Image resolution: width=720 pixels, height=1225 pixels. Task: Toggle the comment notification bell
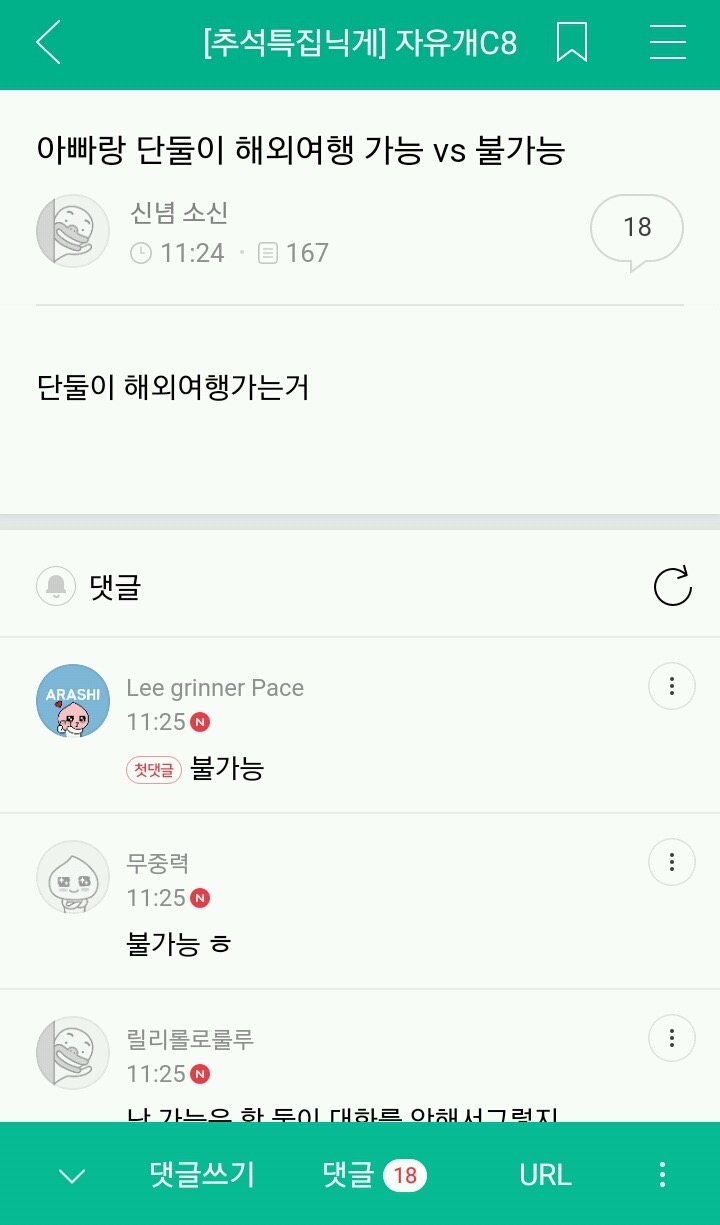click(56, 586)
